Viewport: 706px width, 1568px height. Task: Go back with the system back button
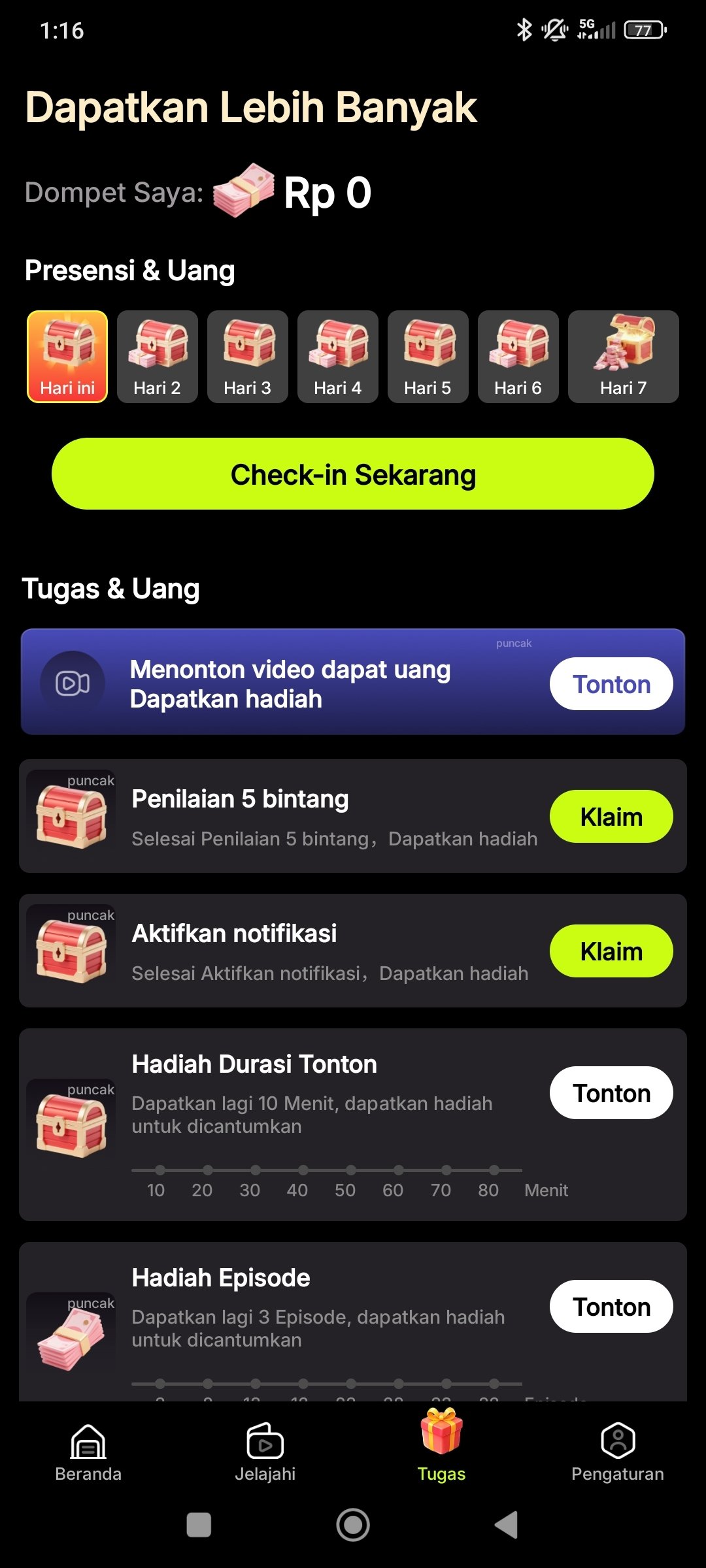point(506,1525)
